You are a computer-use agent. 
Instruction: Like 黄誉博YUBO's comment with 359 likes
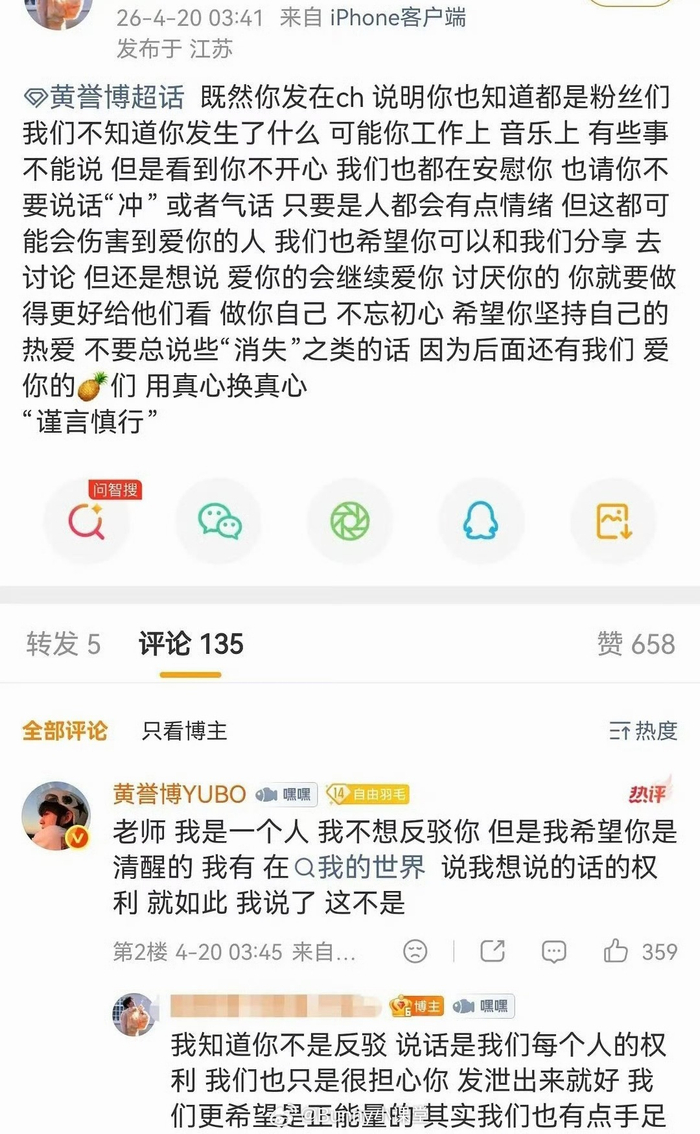(617, 951)
